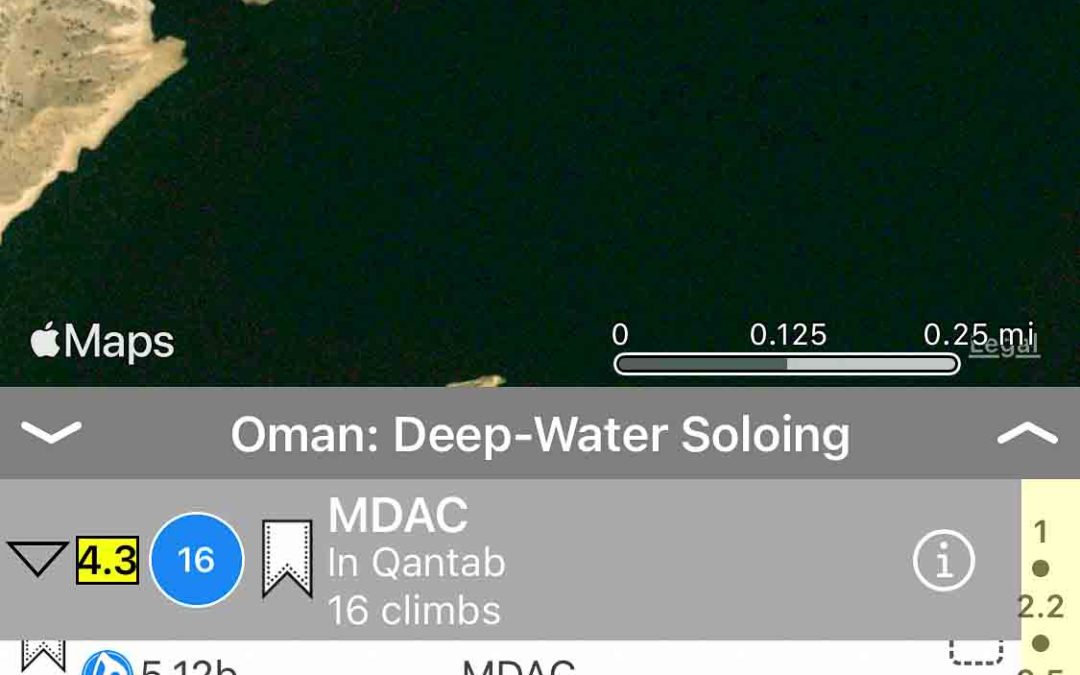Bookmark the MDAC area
The height and width of the screenshot is (675, 1080).
(287, 559)
